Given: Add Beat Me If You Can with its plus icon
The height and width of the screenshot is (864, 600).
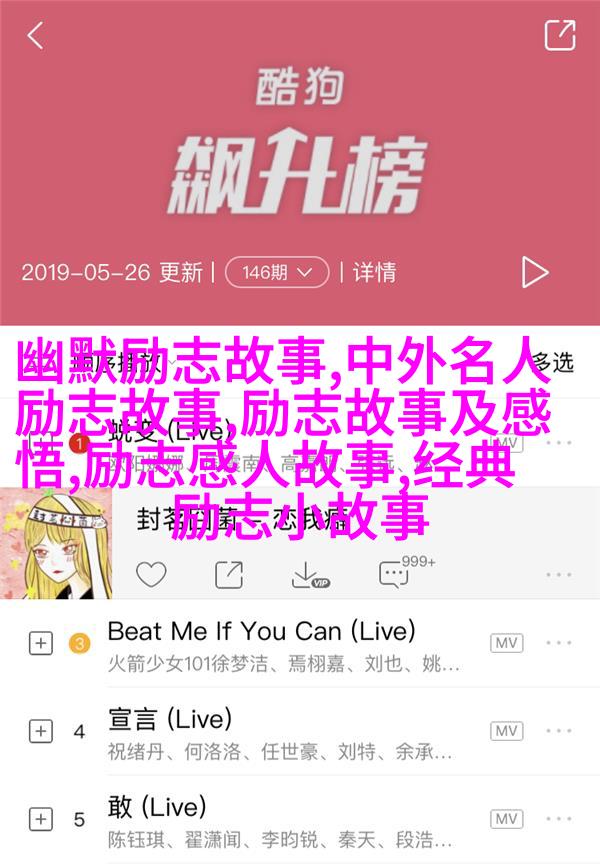Looking at the screenshot, I should [x=40, y=644].
